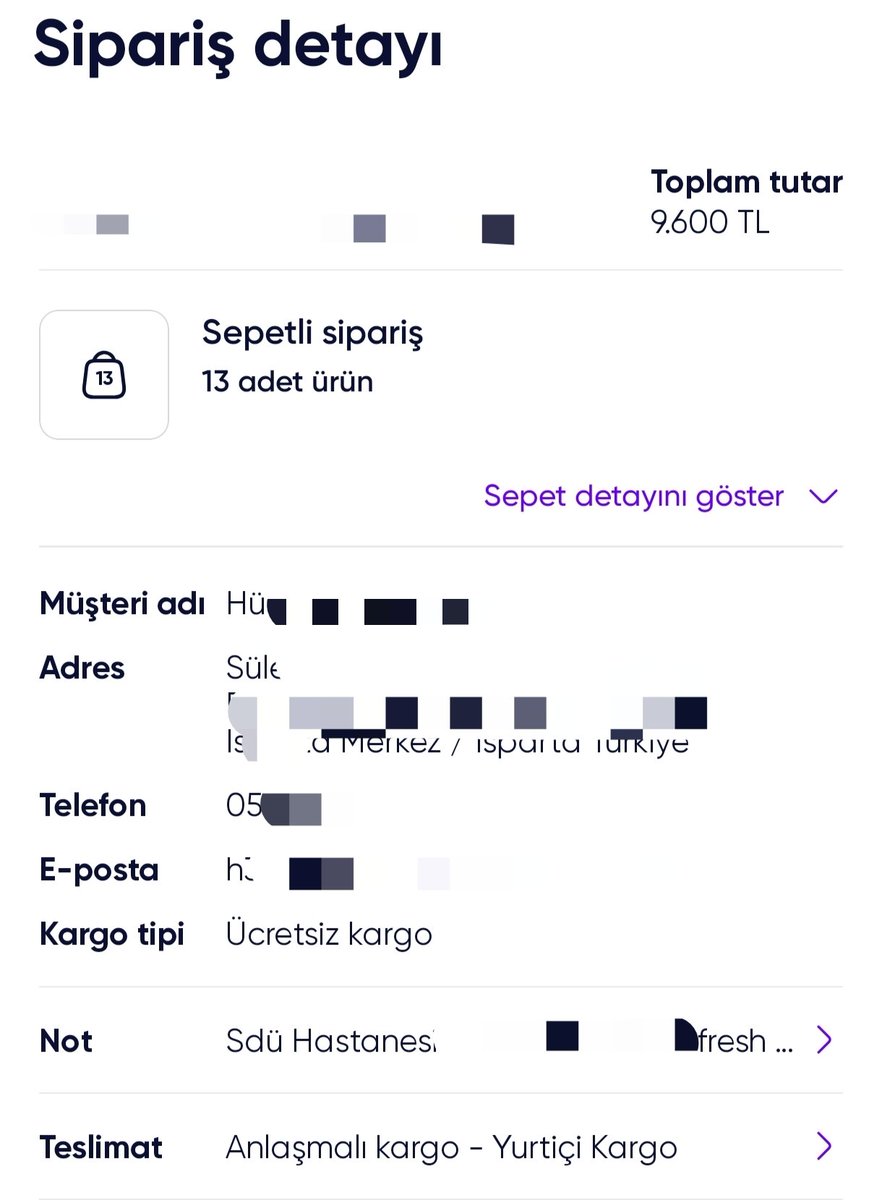Viewport: 882px width, 1200px height.
Task: Open the Not row details
Action: point(440,1040)
